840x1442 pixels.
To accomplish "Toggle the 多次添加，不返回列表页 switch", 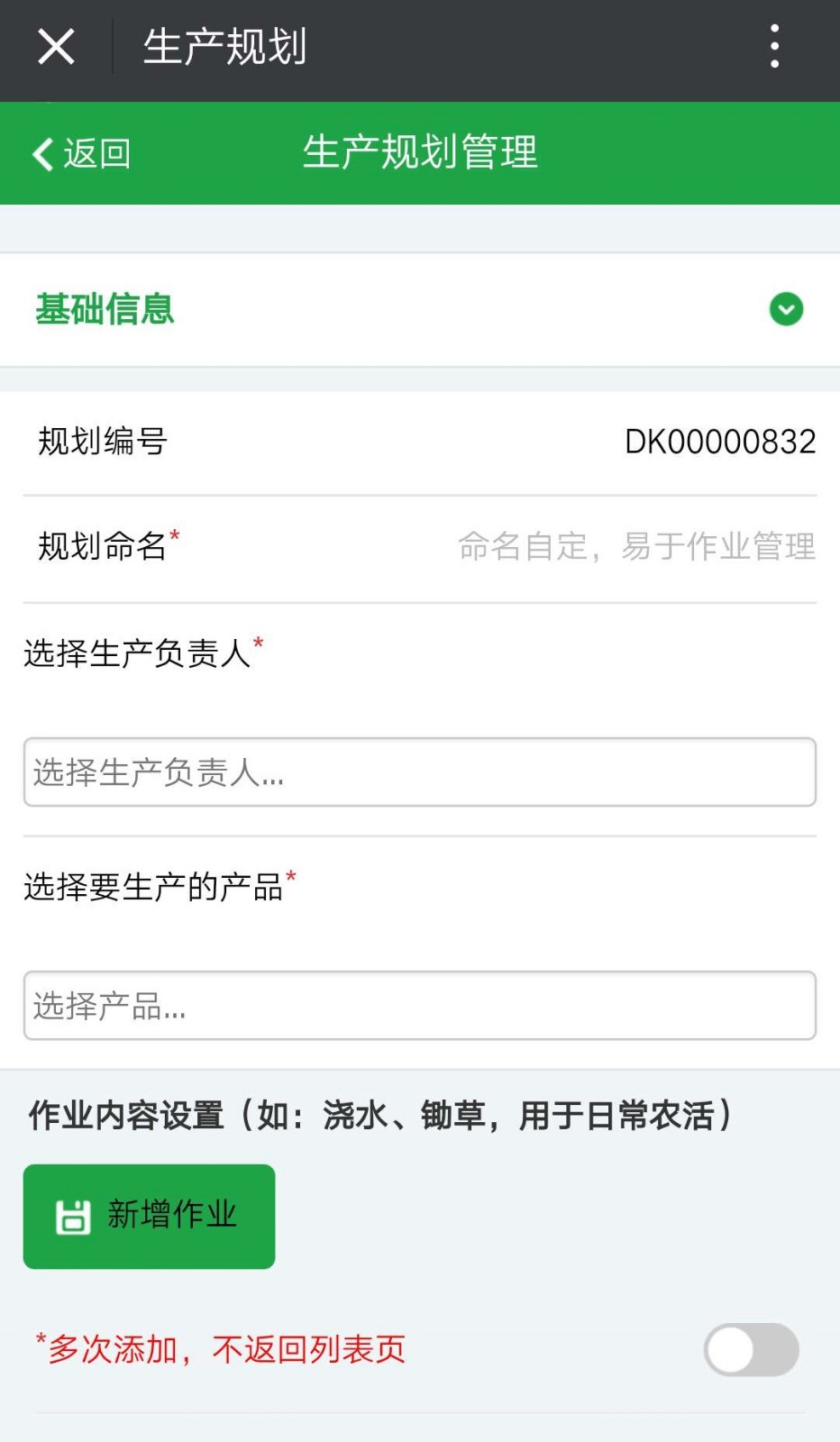I will point(751,1349).
